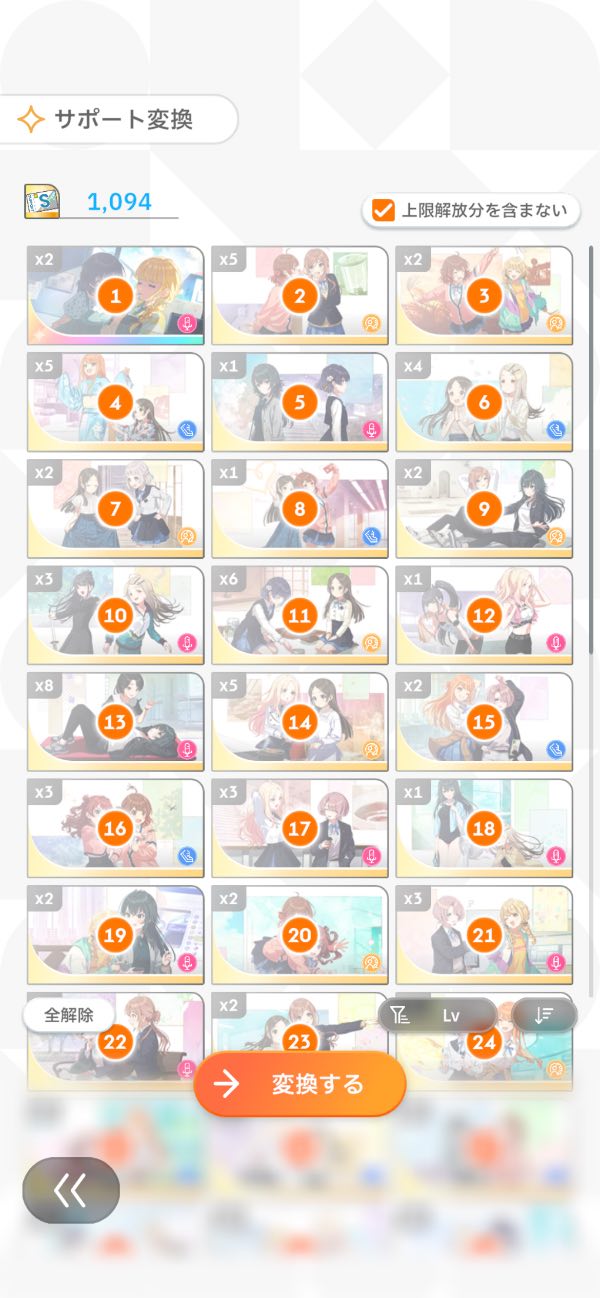Viewport: 600px width, 1298px height.
Task: Select support card numbered 7
Action: [116, 509]
